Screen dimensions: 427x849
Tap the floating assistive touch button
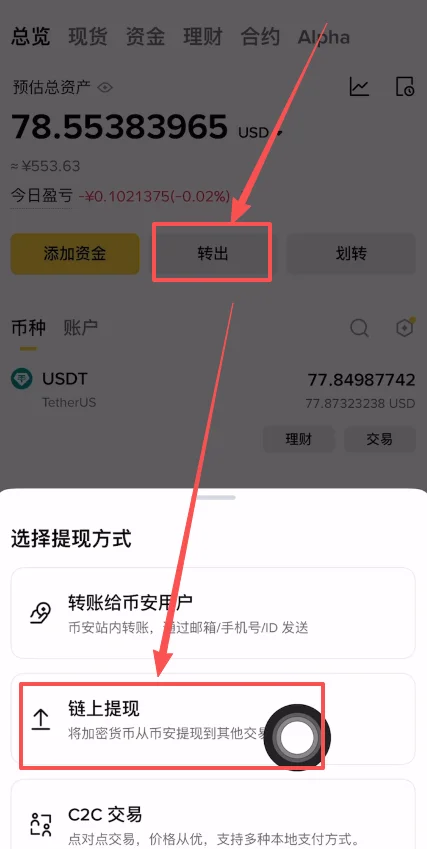[x=297, y=737]
